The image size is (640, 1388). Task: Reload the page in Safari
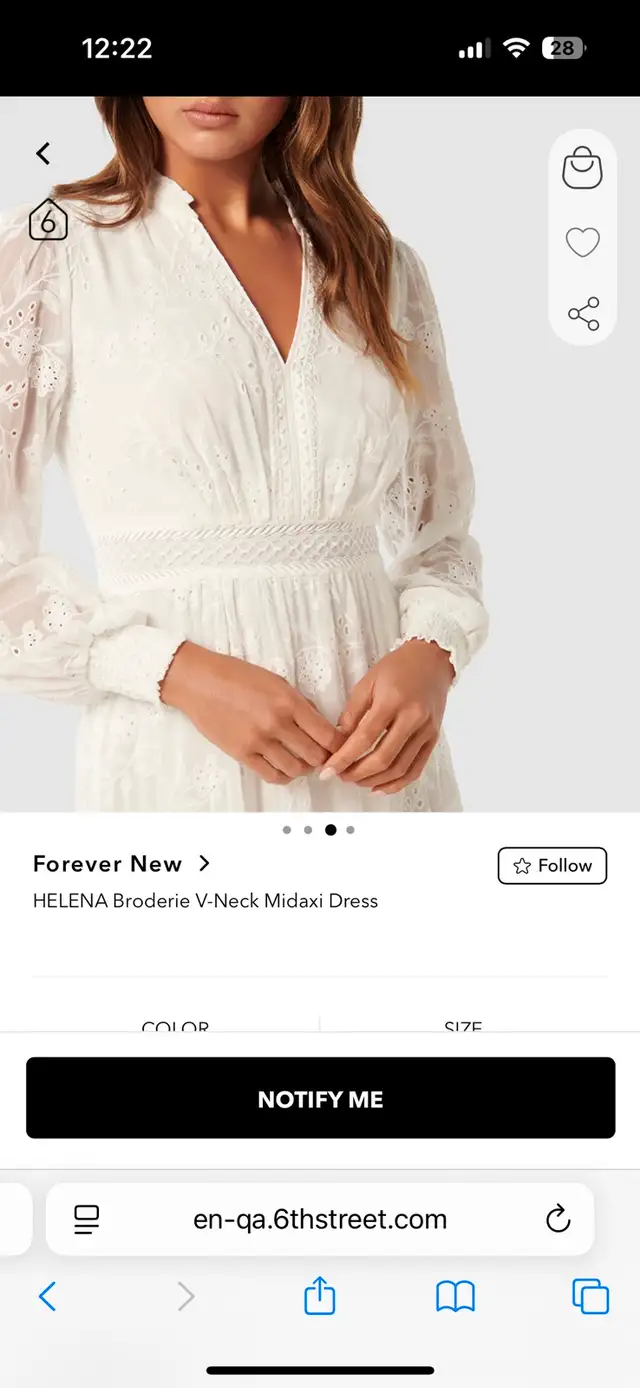pos(558,1218)
